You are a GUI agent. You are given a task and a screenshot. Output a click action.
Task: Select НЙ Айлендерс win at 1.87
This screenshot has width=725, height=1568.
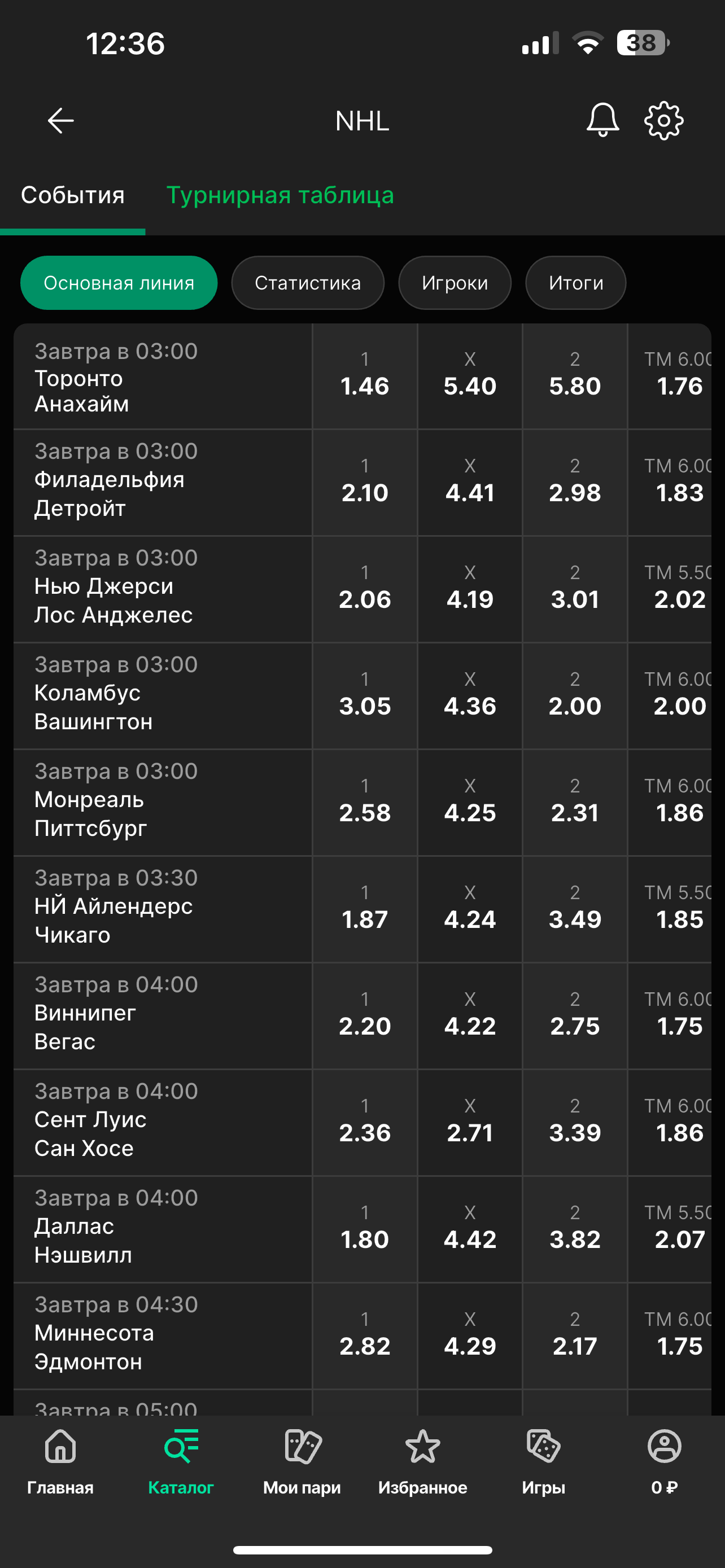point(365,909)
